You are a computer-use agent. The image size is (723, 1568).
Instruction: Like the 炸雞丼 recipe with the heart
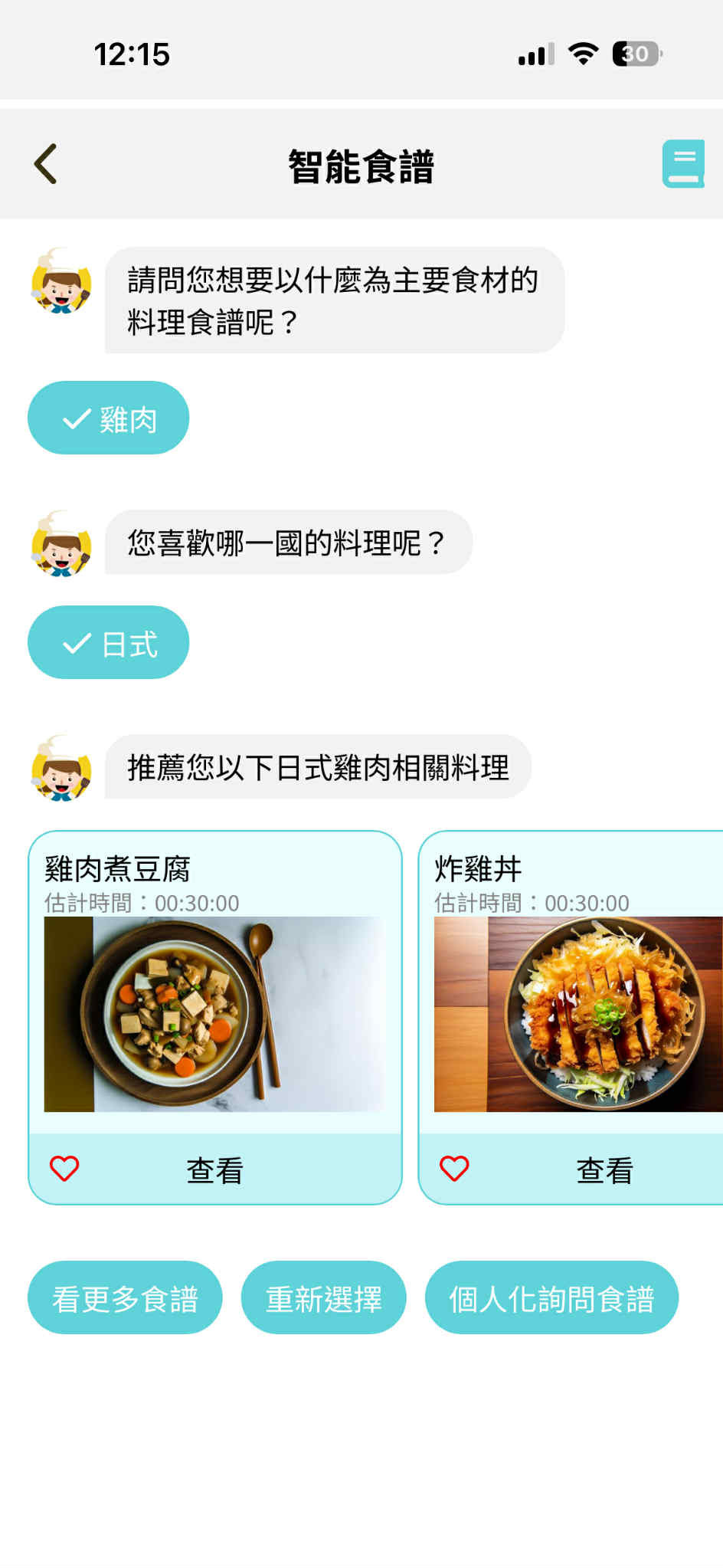(454, 1169)
